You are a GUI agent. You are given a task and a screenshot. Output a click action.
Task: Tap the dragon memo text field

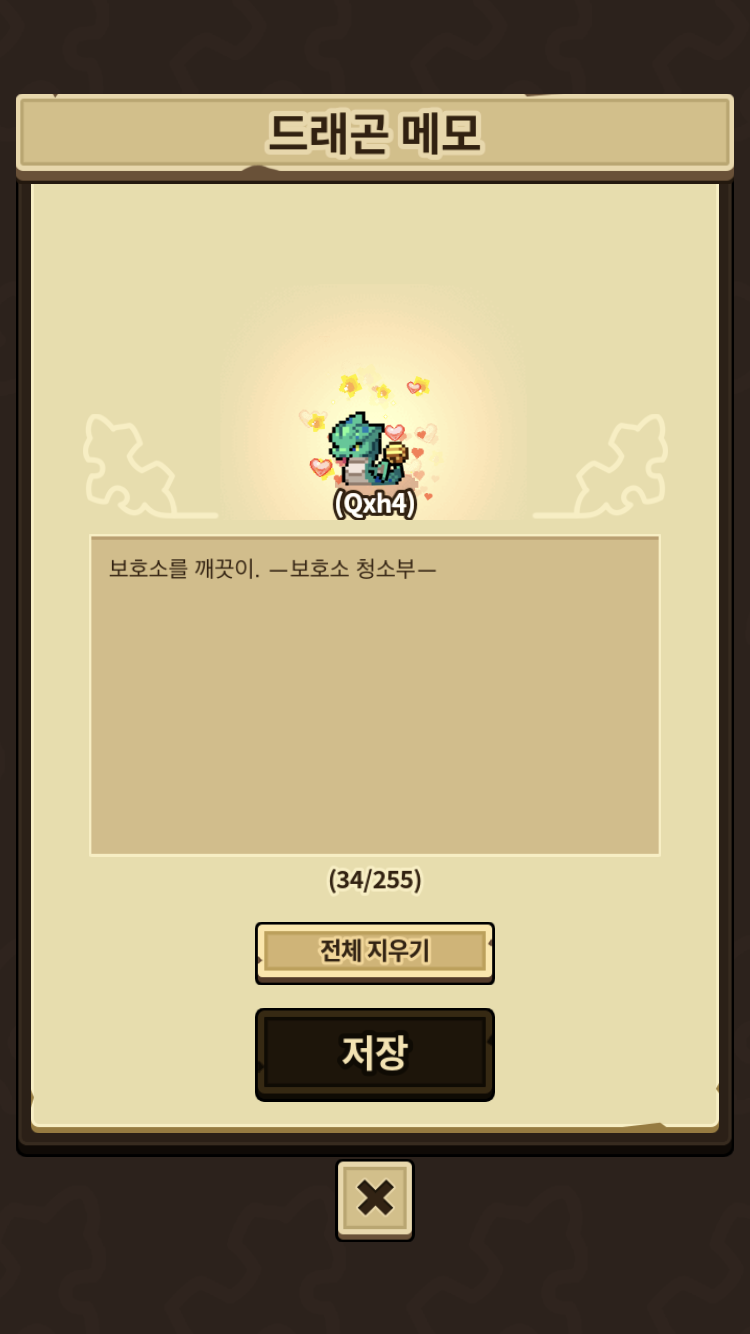tap(375, 695)
